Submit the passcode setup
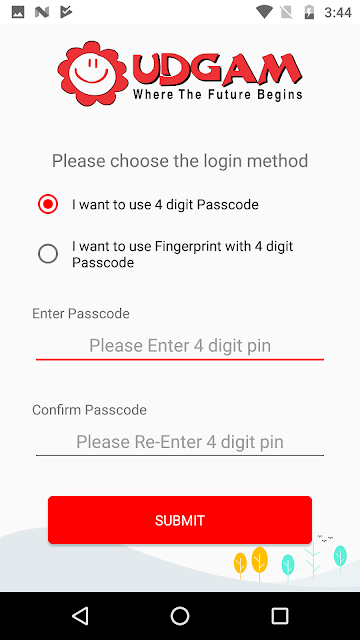 180,520
